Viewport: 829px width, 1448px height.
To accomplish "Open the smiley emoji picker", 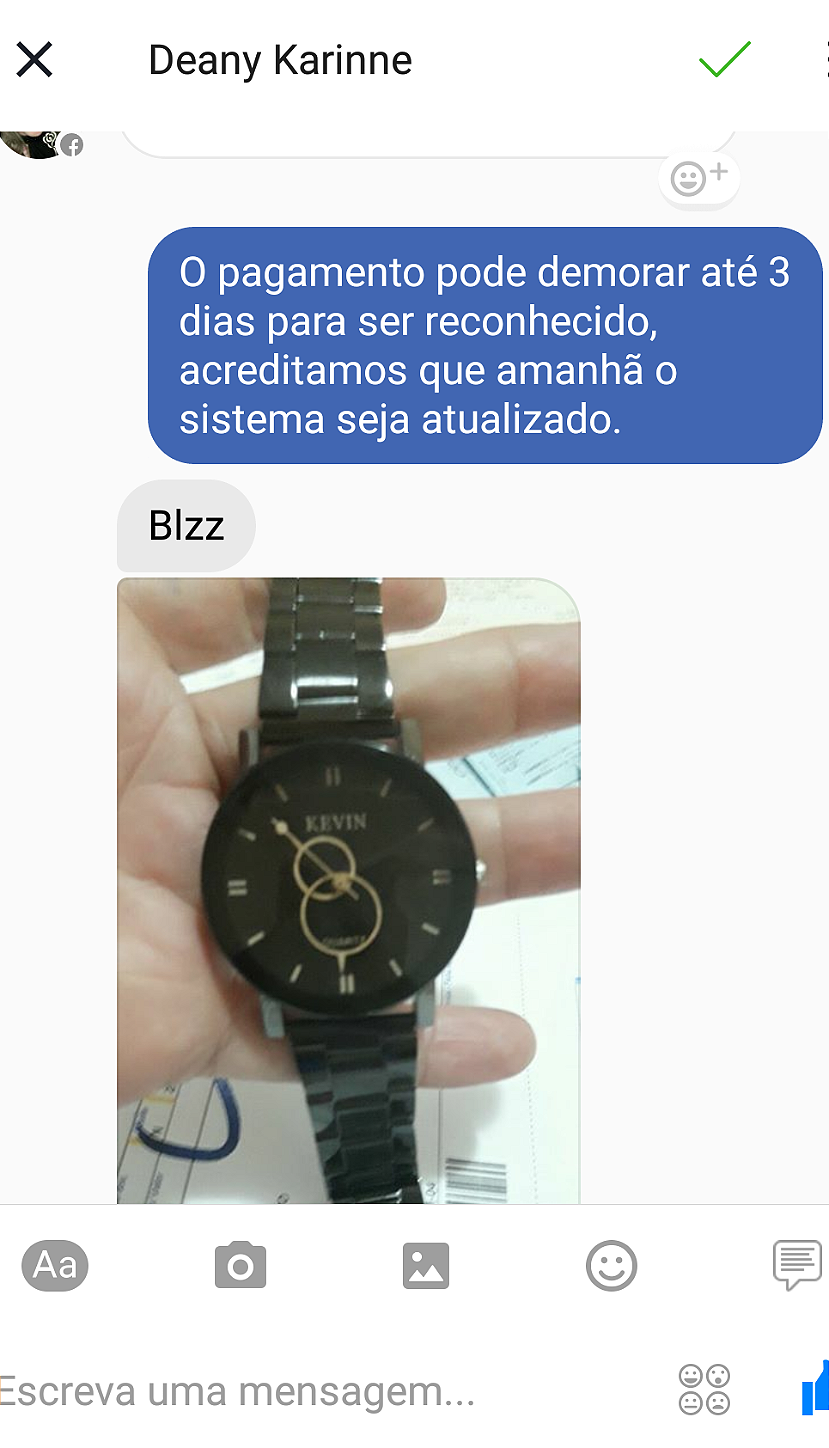I will coord(611,1266).
